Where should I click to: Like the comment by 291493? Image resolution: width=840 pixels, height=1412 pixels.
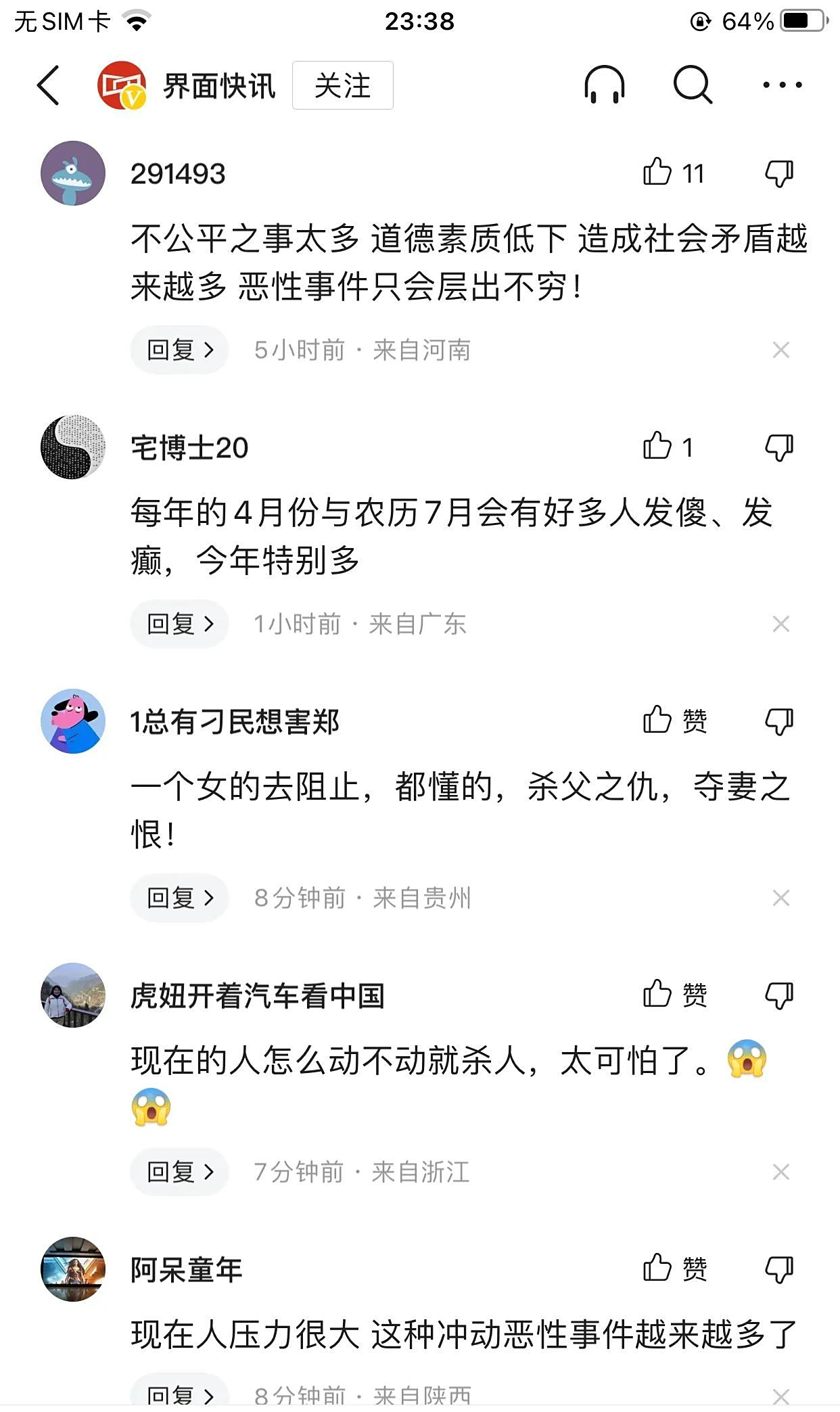pos(658,173)
